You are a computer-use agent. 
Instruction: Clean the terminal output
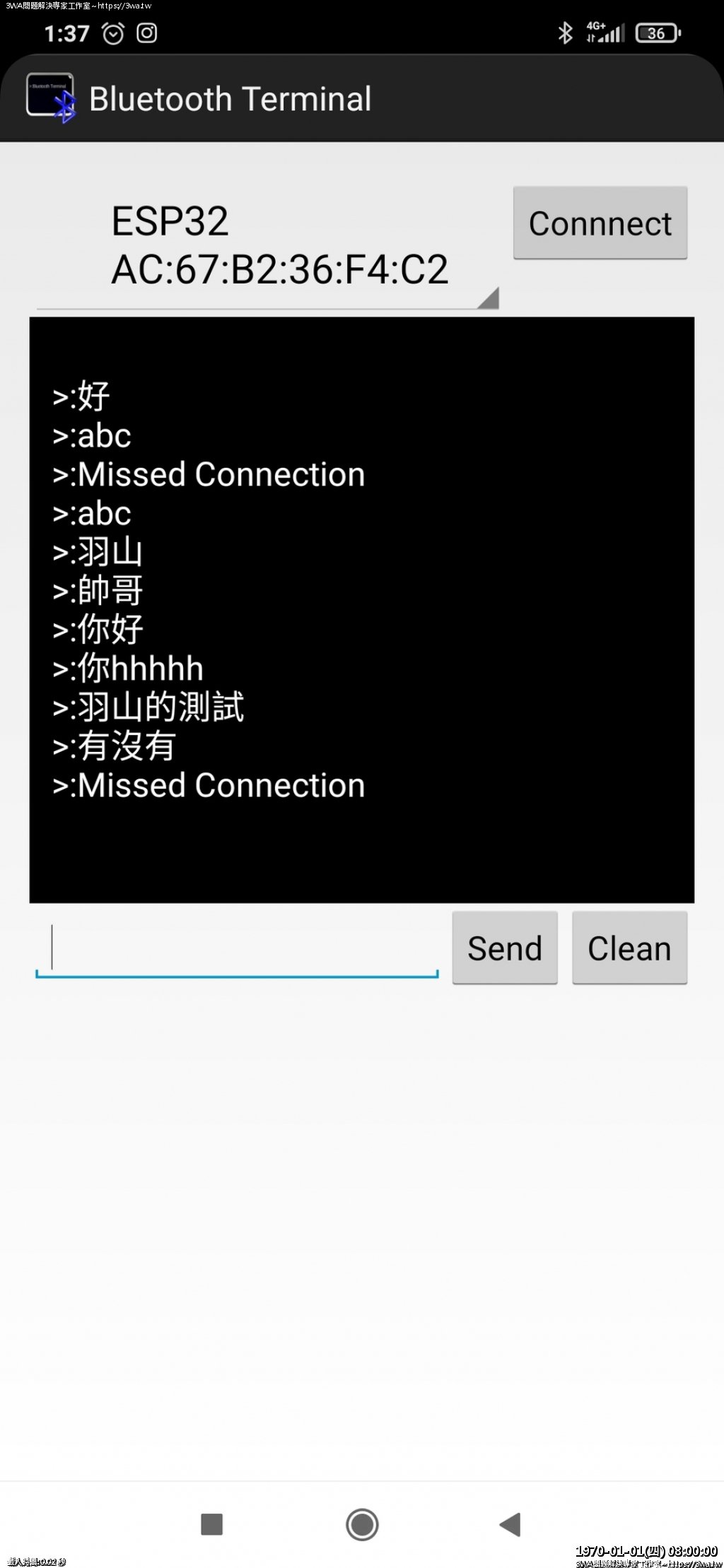click(629, 948)
